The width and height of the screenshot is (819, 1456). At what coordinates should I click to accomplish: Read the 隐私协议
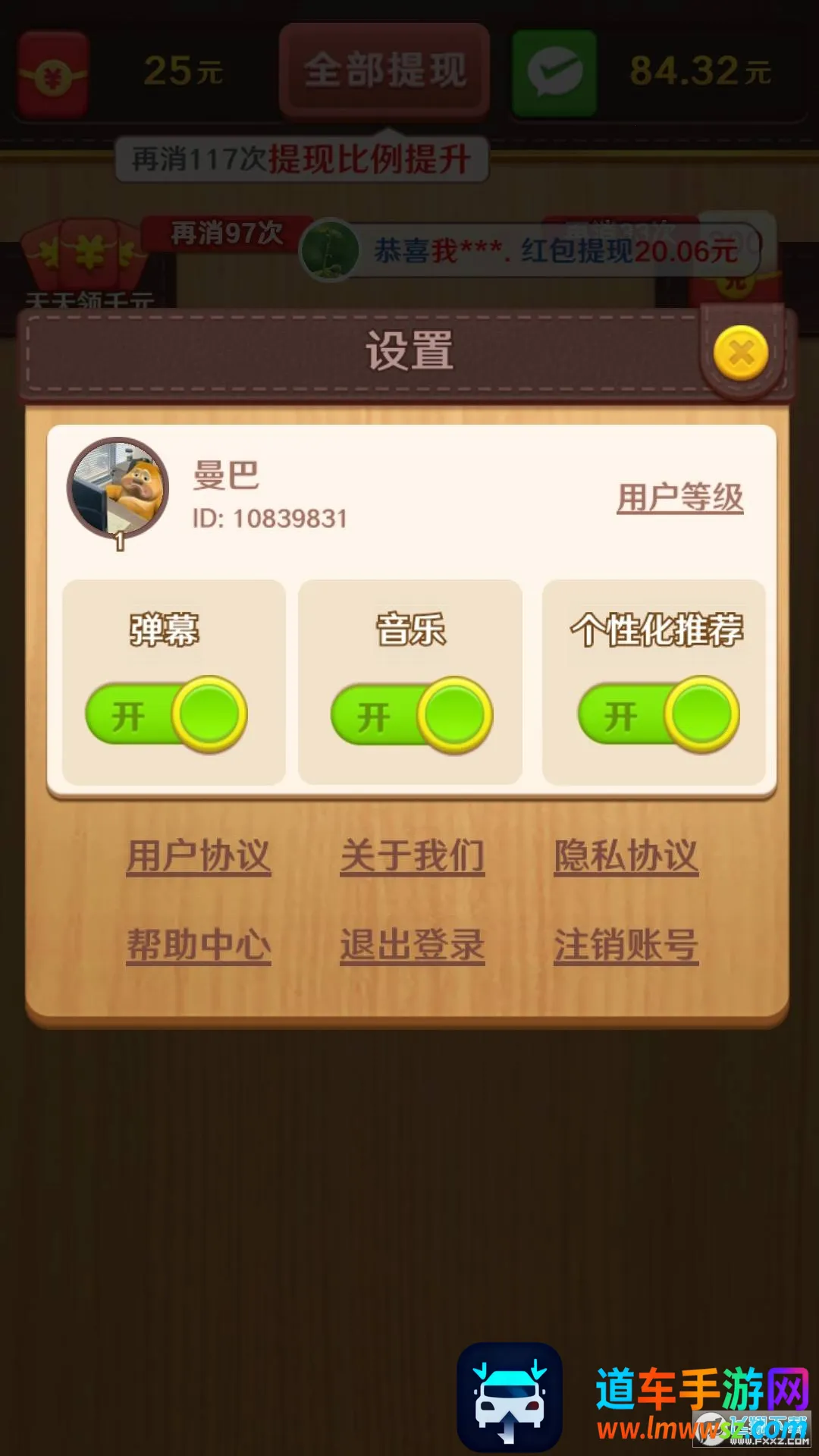(x=626, y=857)
